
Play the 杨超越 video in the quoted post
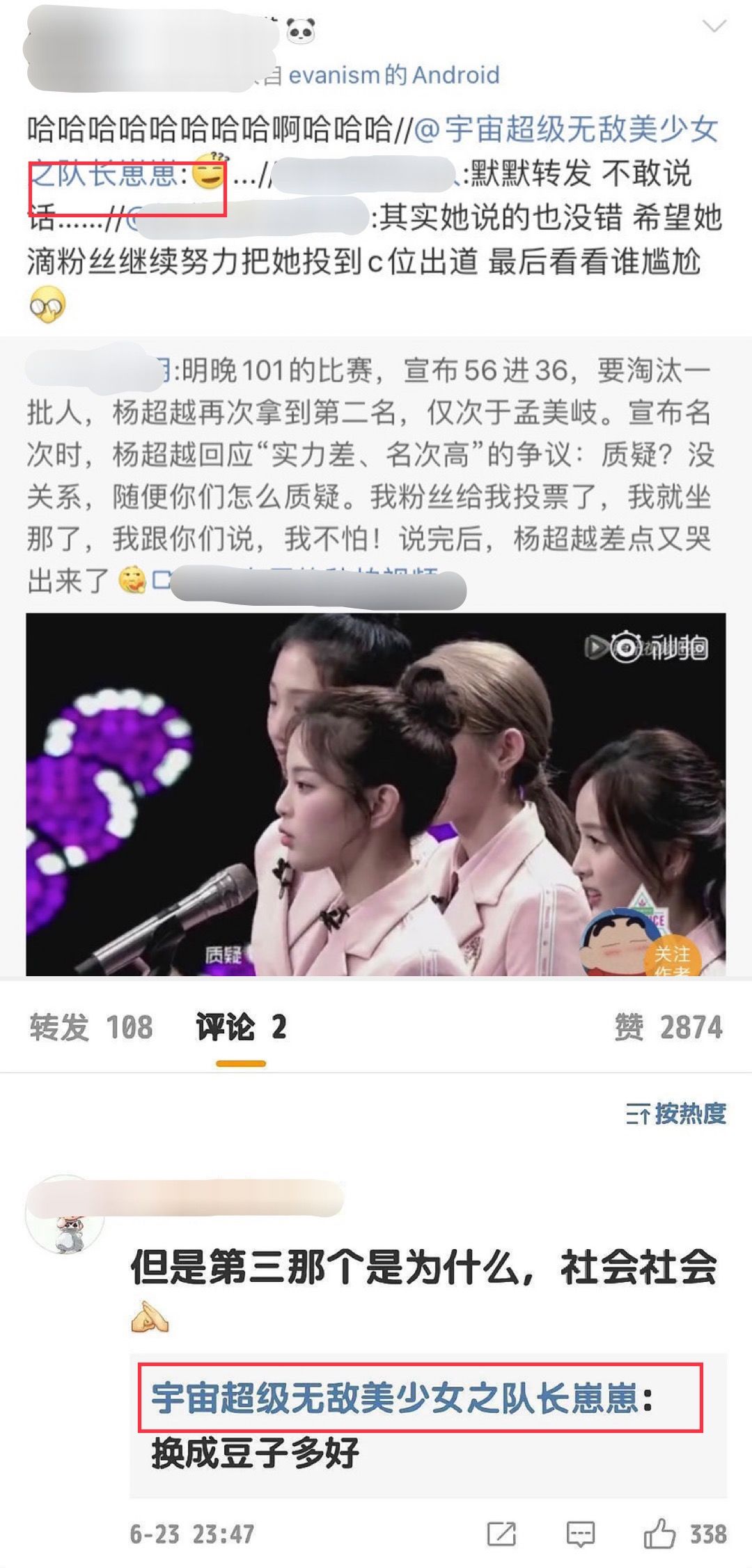coord(375,794)
